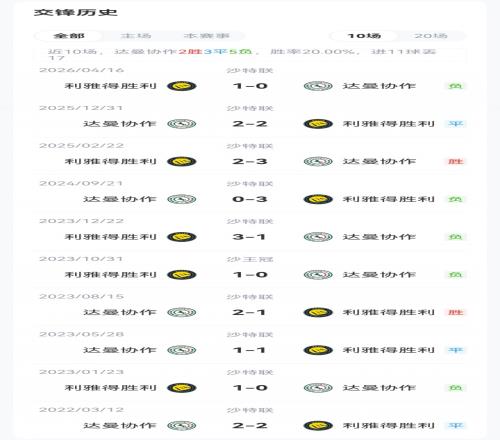Open the 2023/05/28 match ending 1-1
Image resolution: width=500 pixels, height=440 pixels.
252,344
